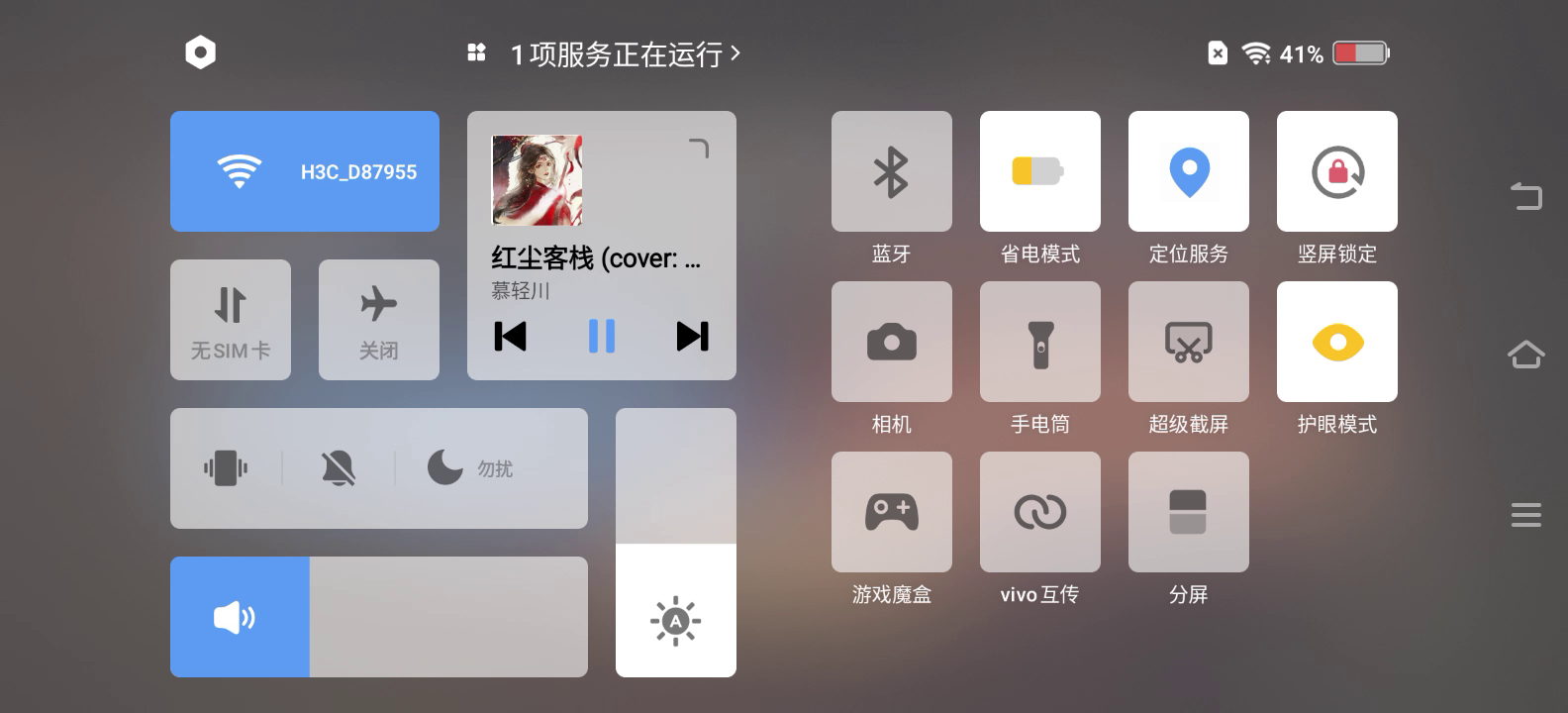1568x713 pixels.
Task: Open Game Box (游戏魔盒)
Action: click(x=892, y=512)
